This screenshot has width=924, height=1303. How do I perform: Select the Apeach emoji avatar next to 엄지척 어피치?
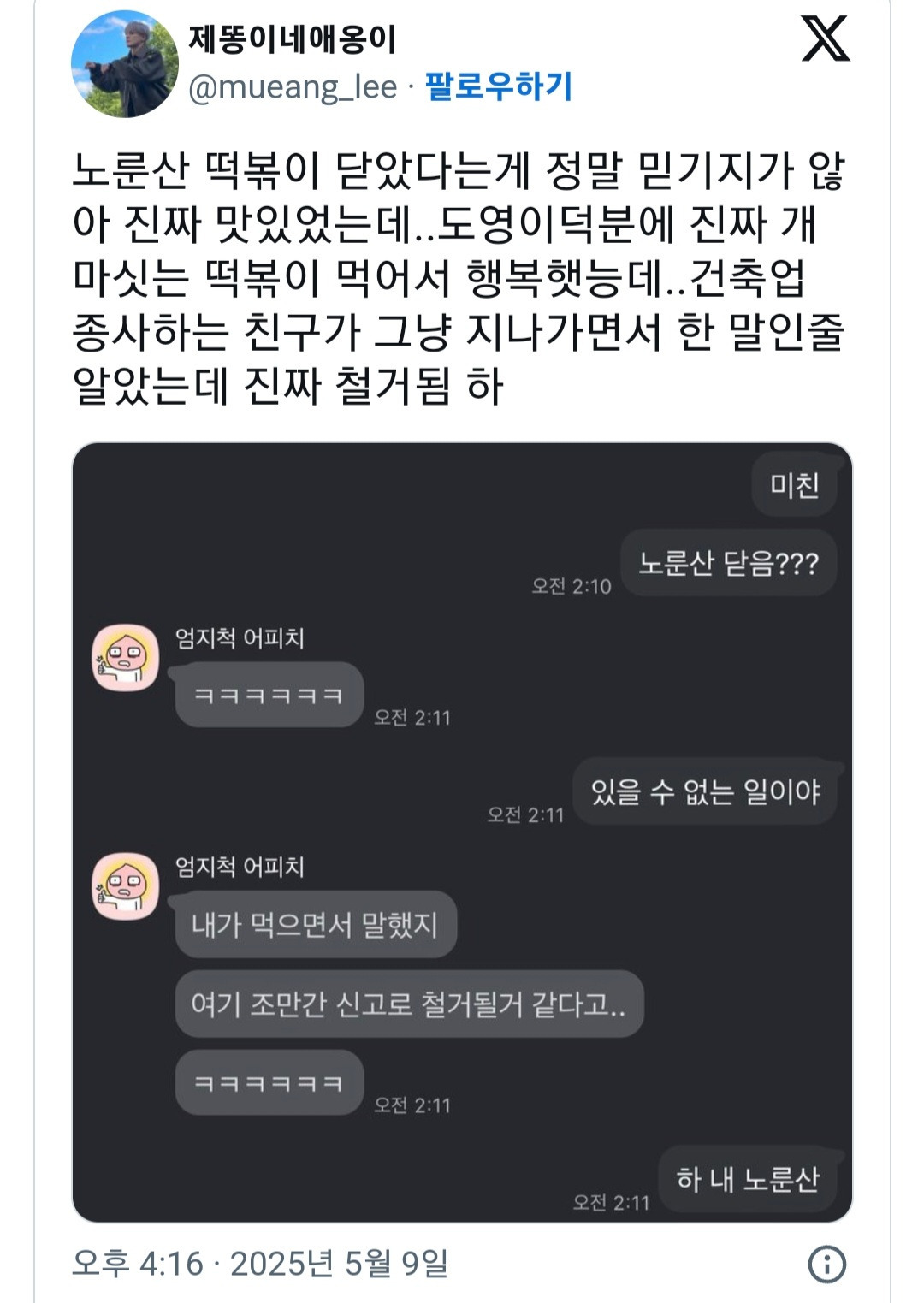tap(127, 657)
